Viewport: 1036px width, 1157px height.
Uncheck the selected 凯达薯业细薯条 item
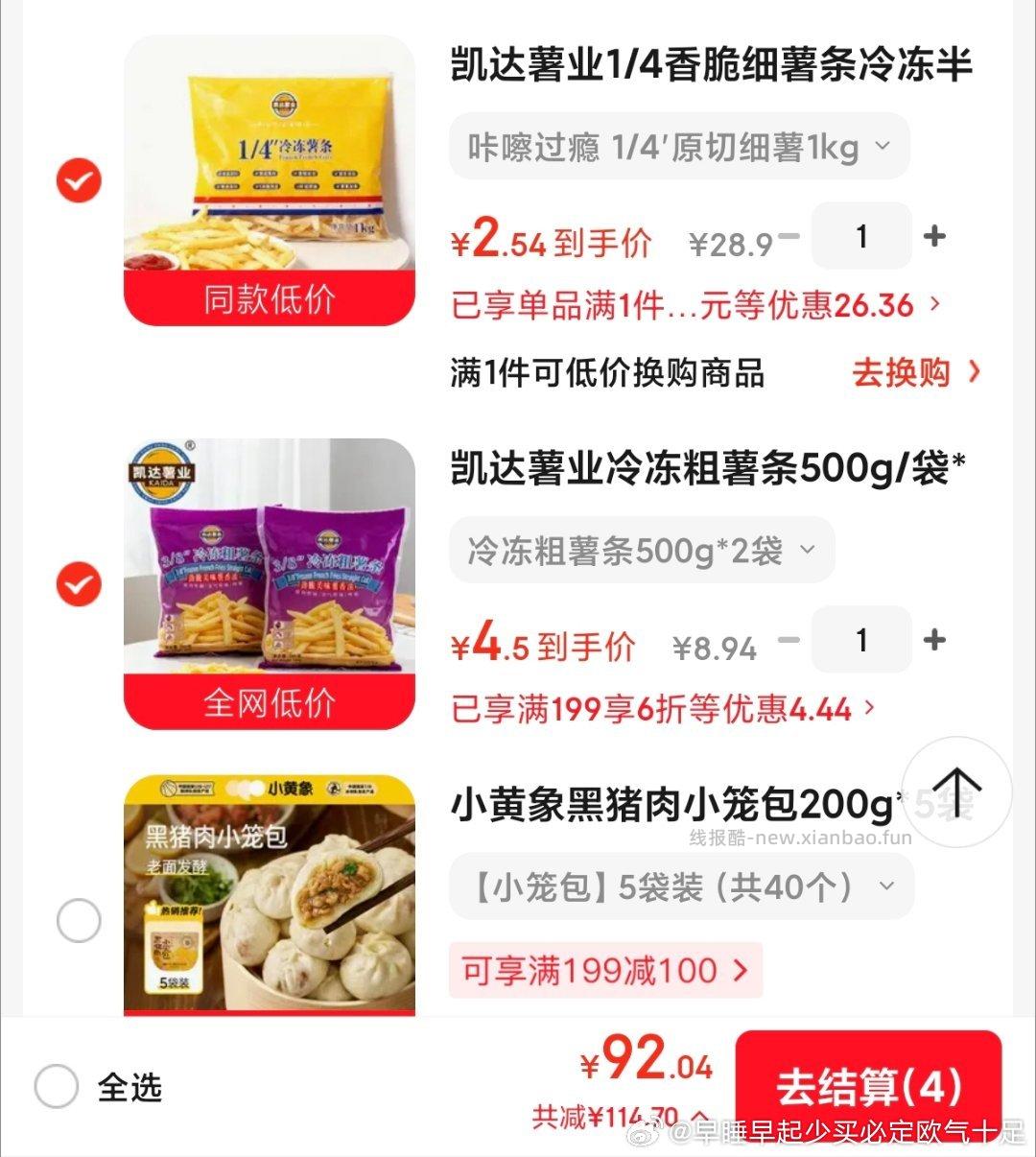tap(77, 179)
